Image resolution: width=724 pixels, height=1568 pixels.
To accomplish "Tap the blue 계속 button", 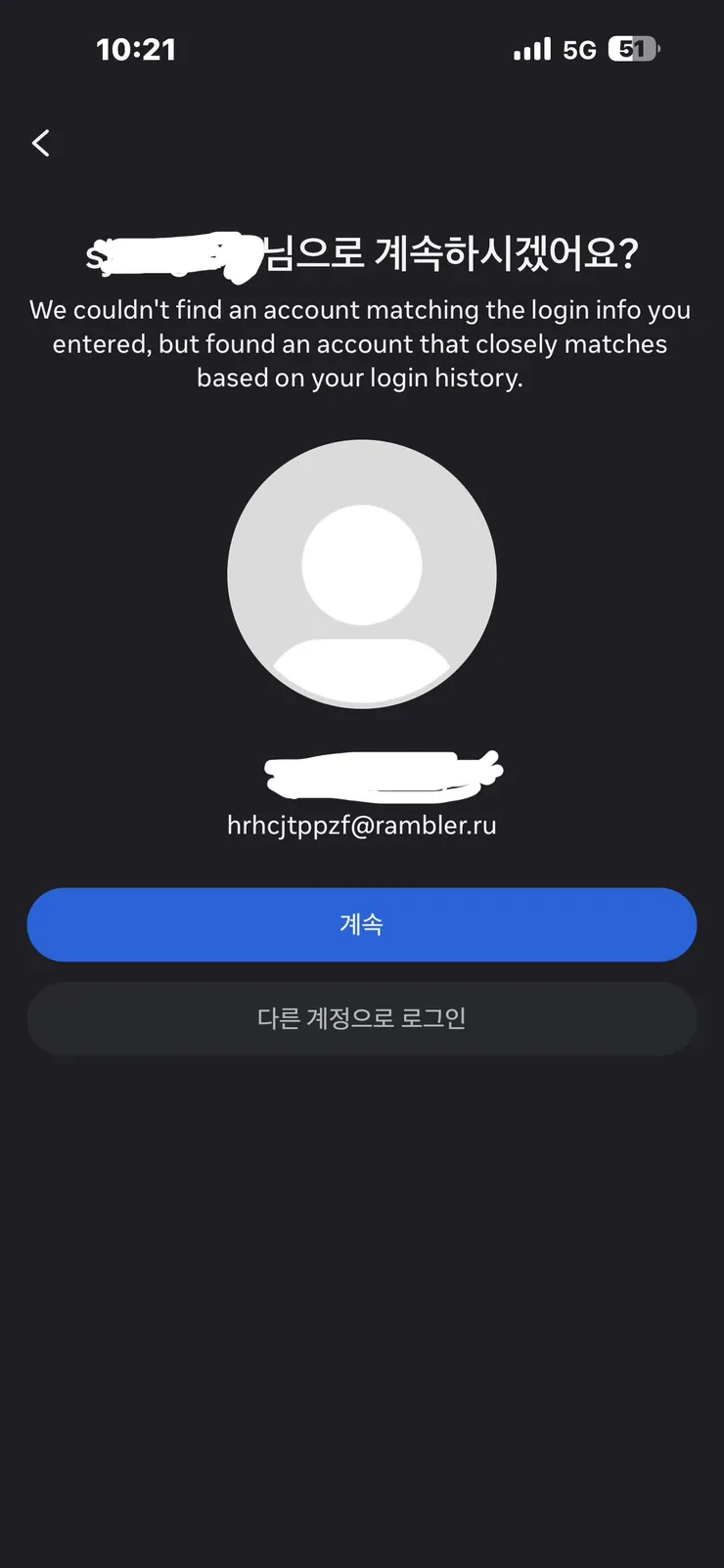I will pos(361,924).
